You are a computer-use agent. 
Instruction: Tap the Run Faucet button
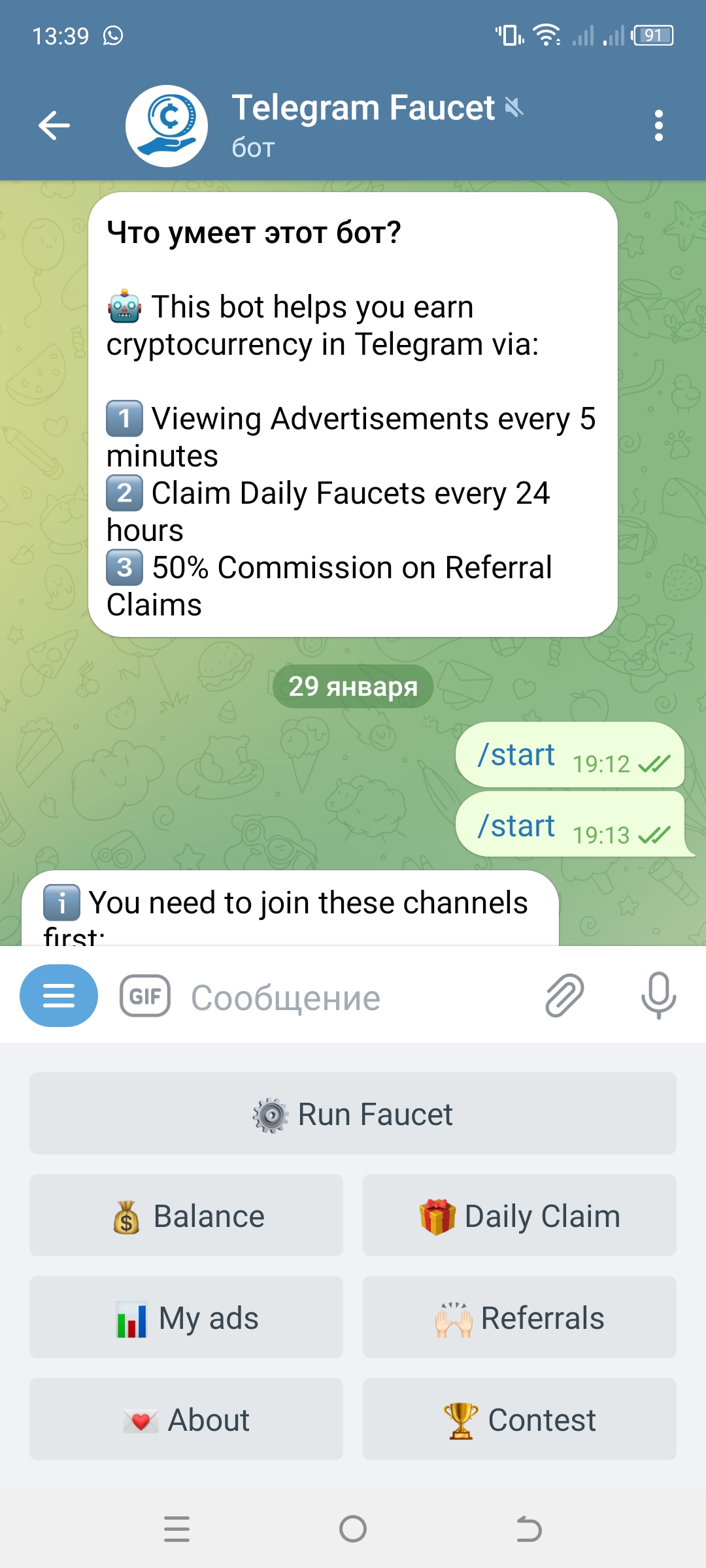tap(353, 1113)
